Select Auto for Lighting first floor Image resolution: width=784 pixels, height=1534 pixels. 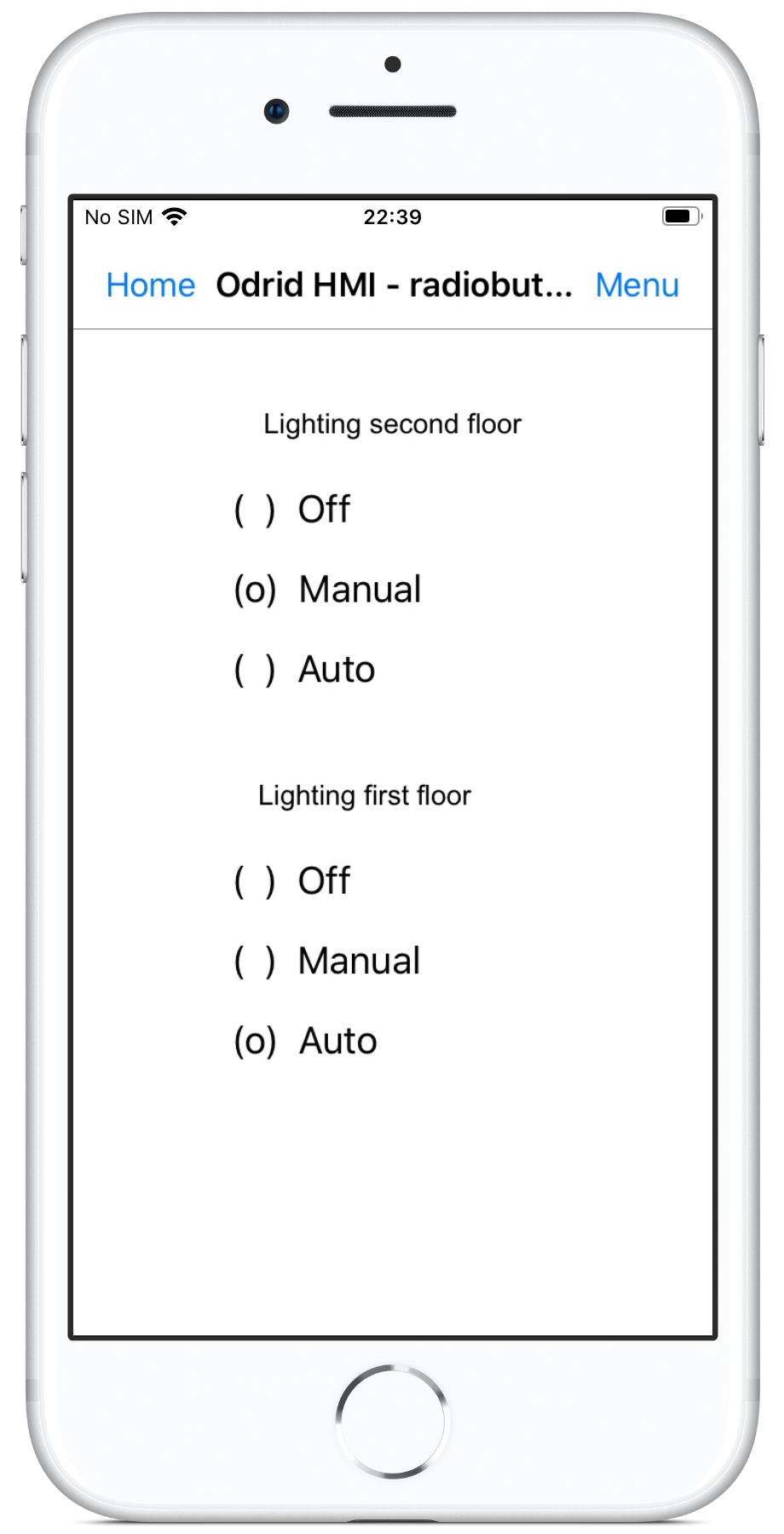[305, 1041]
